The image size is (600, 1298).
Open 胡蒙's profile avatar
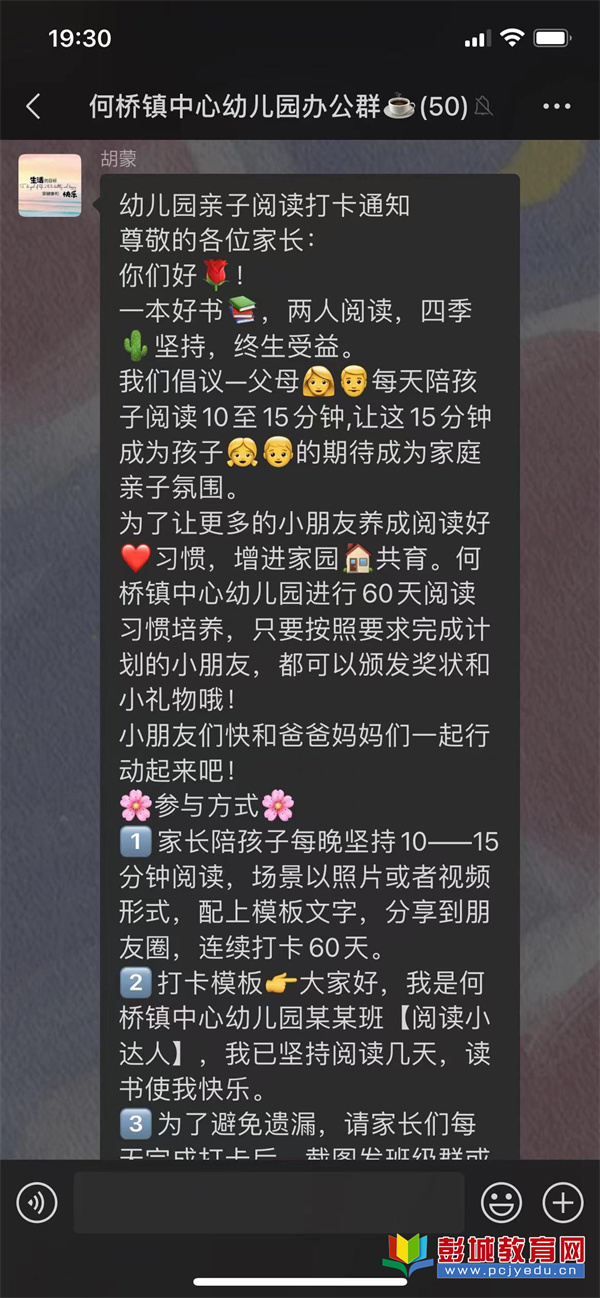click(x=50, y=185)
